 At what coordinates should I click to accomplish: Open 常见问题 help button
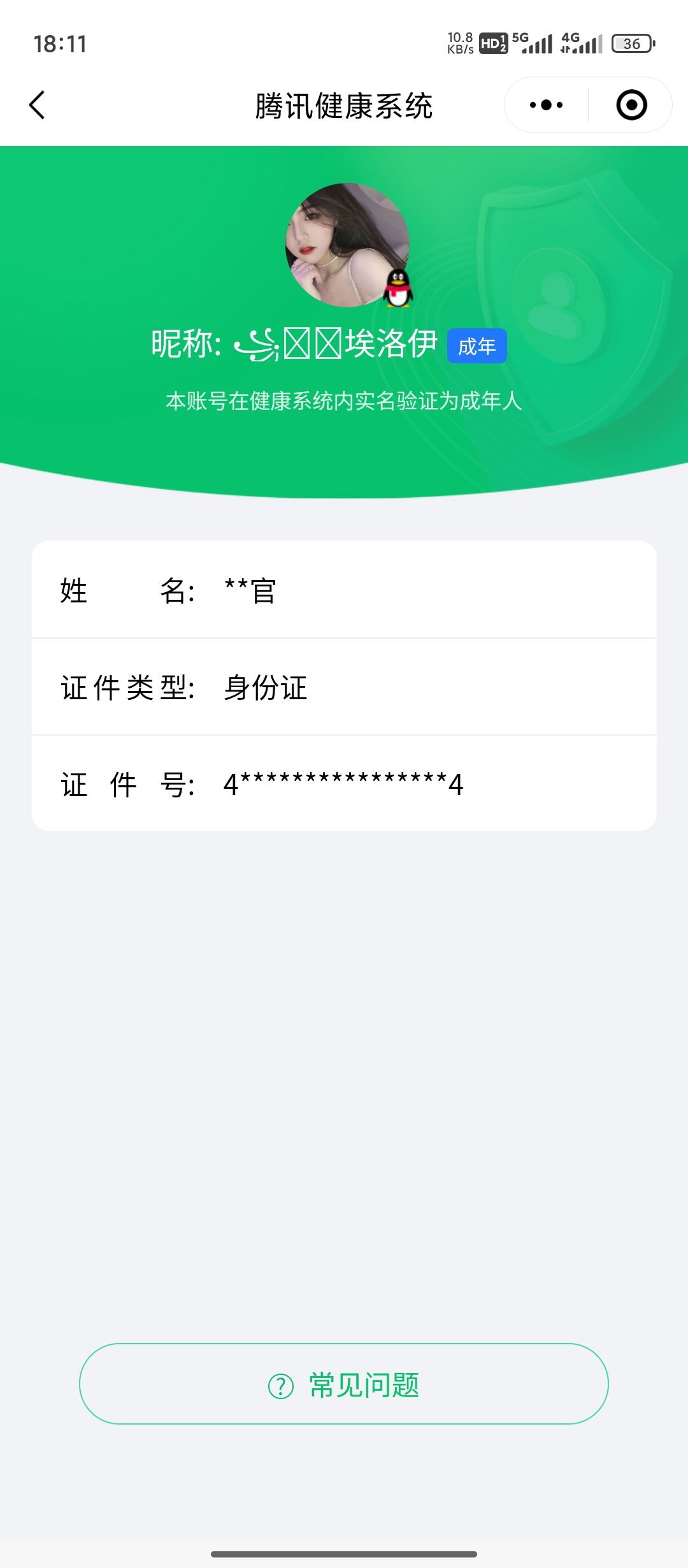pos(344,1384)
